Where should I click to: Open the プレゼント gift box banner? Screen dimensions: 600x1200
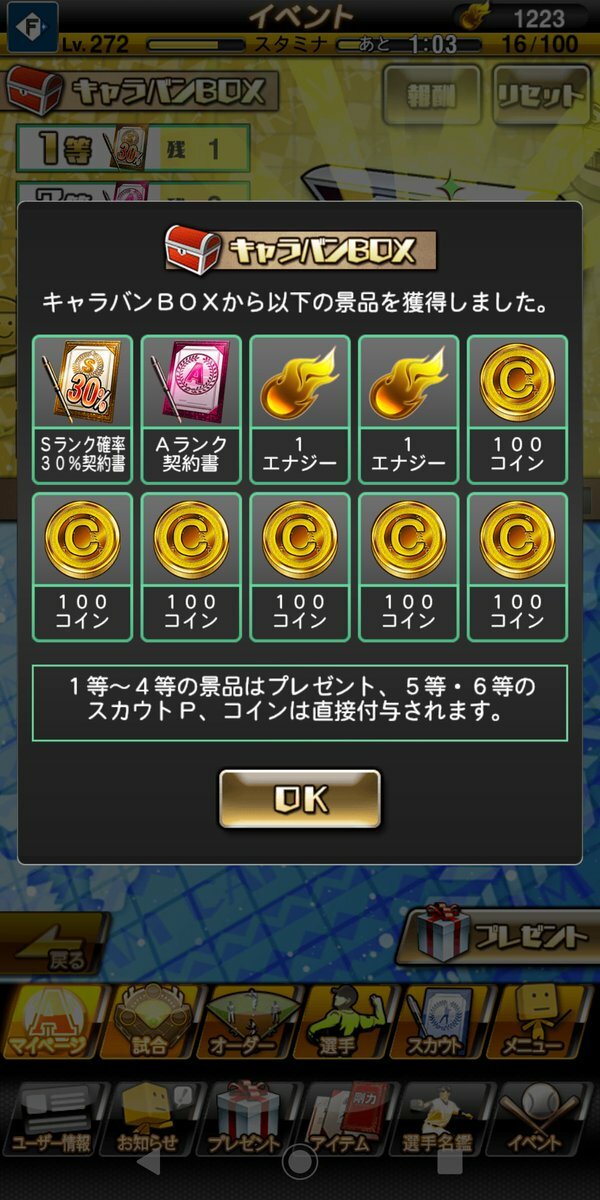(497, 937)
